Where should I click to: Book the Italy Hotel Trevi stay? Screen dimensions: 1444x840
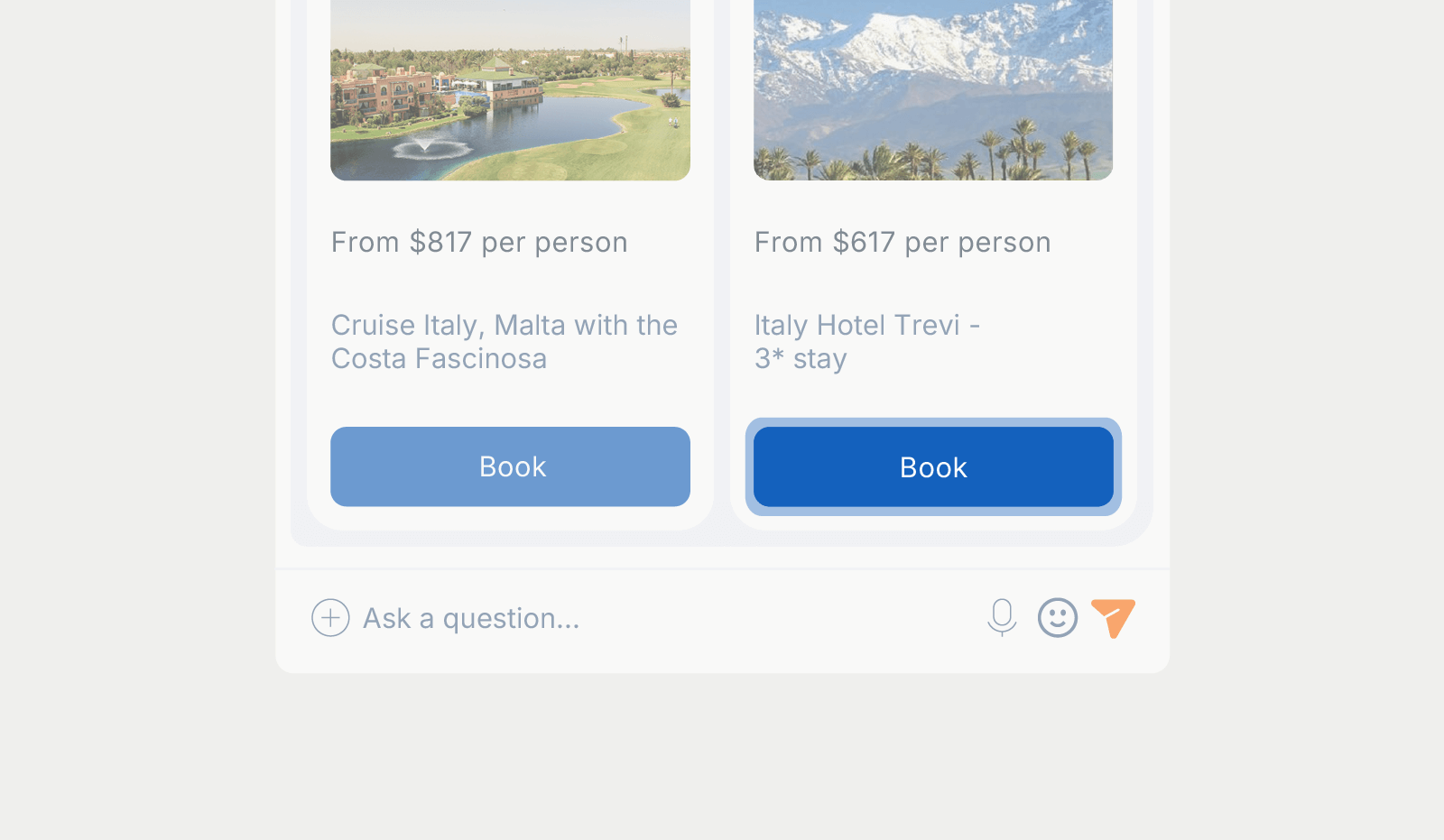point(933,466)
